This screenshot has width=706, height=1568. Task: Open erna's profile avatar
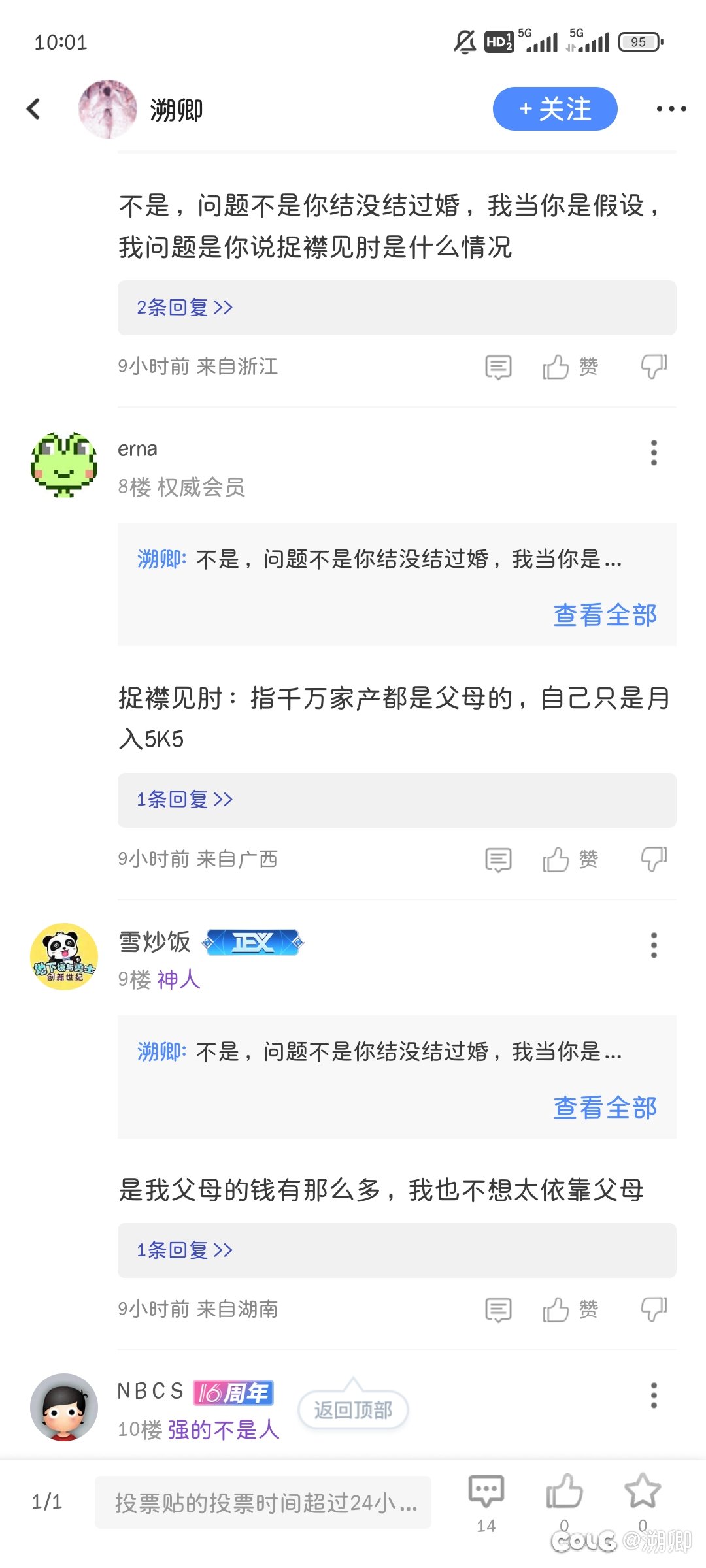64,465
